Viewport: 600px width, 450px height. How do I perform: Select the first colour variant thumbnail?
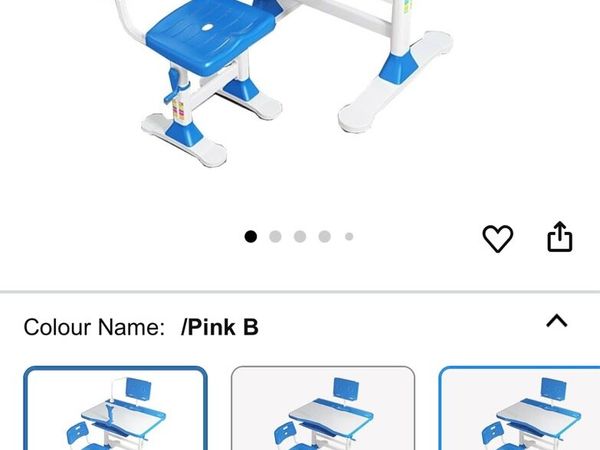coord(115,408)
